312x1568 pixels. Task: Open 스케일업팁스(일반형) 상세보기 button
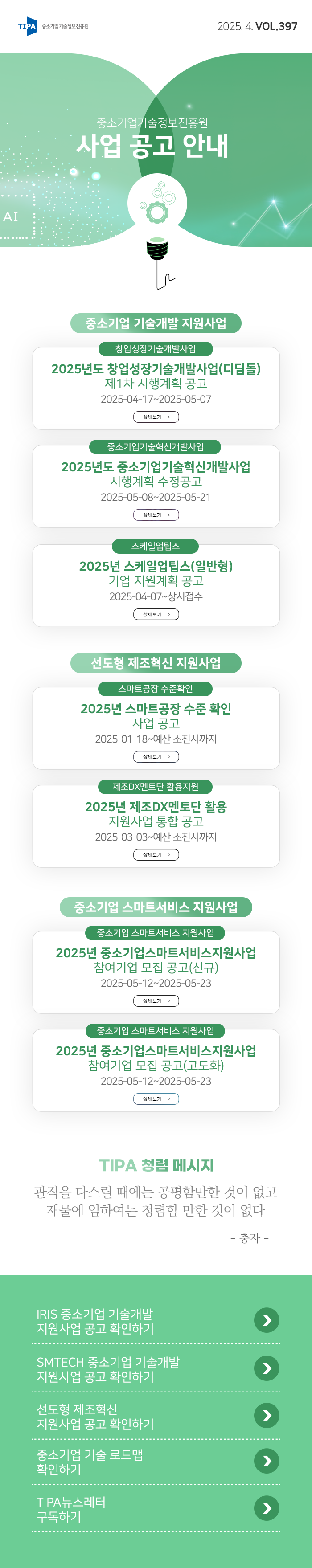[156, 614]
